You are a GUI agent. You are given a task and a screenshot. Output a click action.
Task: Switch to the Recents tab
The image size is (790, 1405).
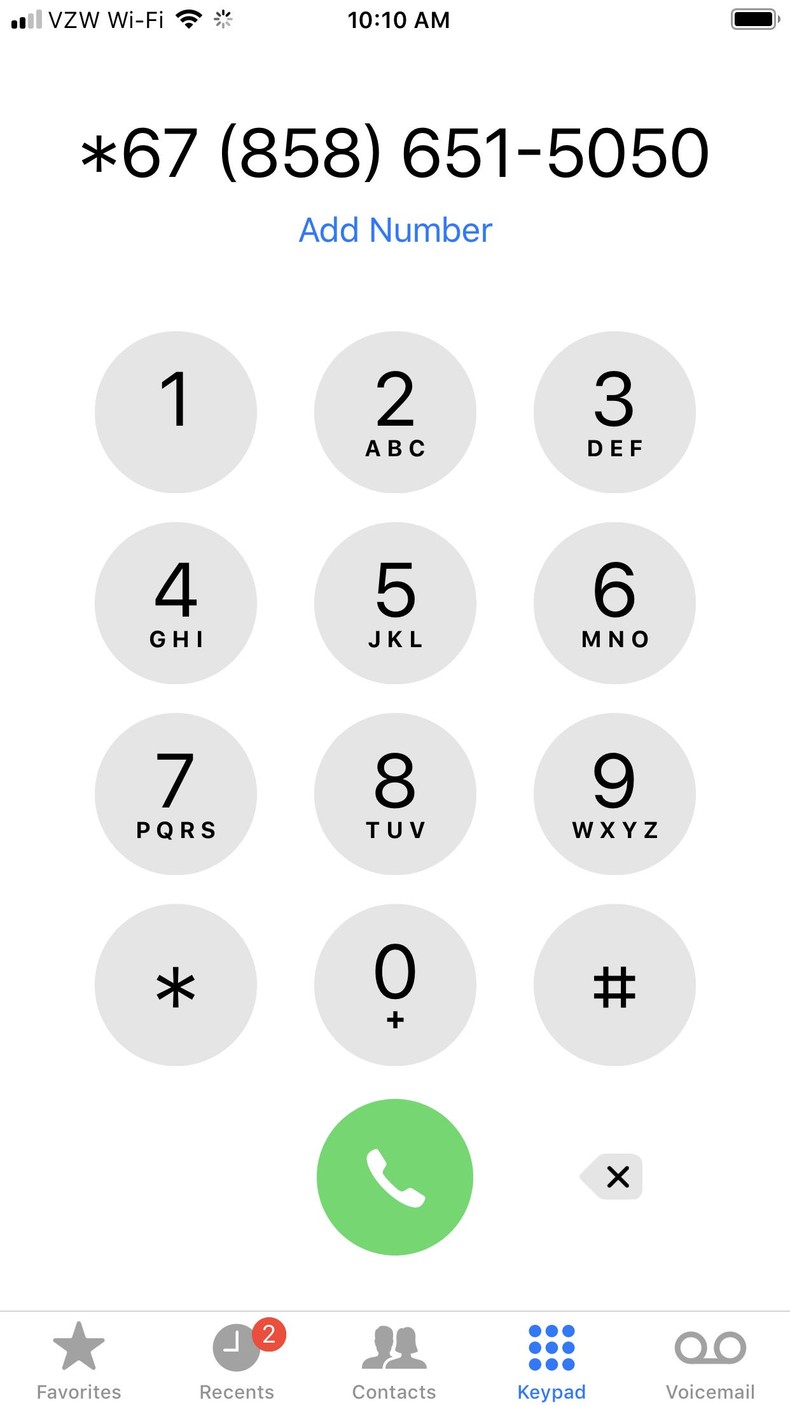(x=236, y=1360)
